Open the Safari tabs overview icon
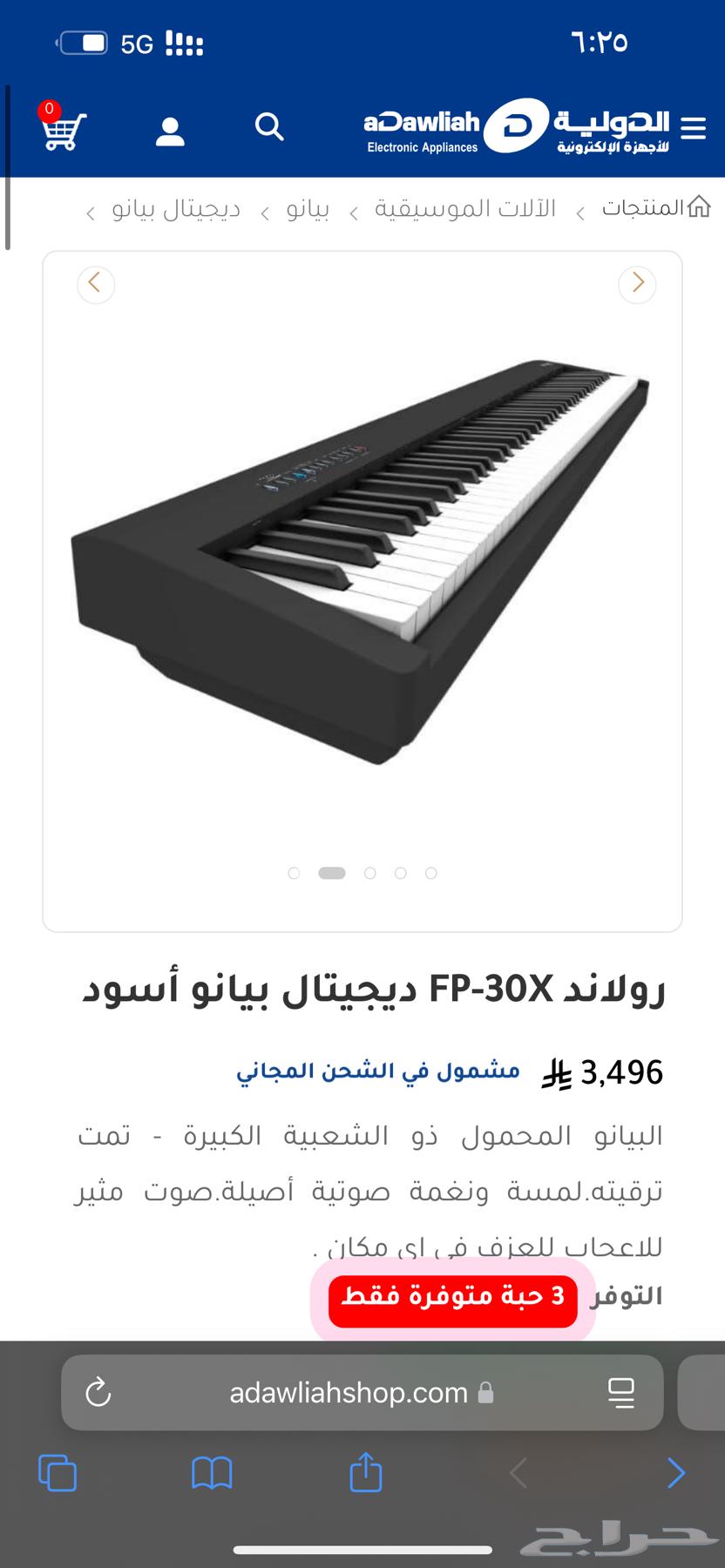Image resolution: width=725 pixels, height=1568 pixels. [58, 1474]
